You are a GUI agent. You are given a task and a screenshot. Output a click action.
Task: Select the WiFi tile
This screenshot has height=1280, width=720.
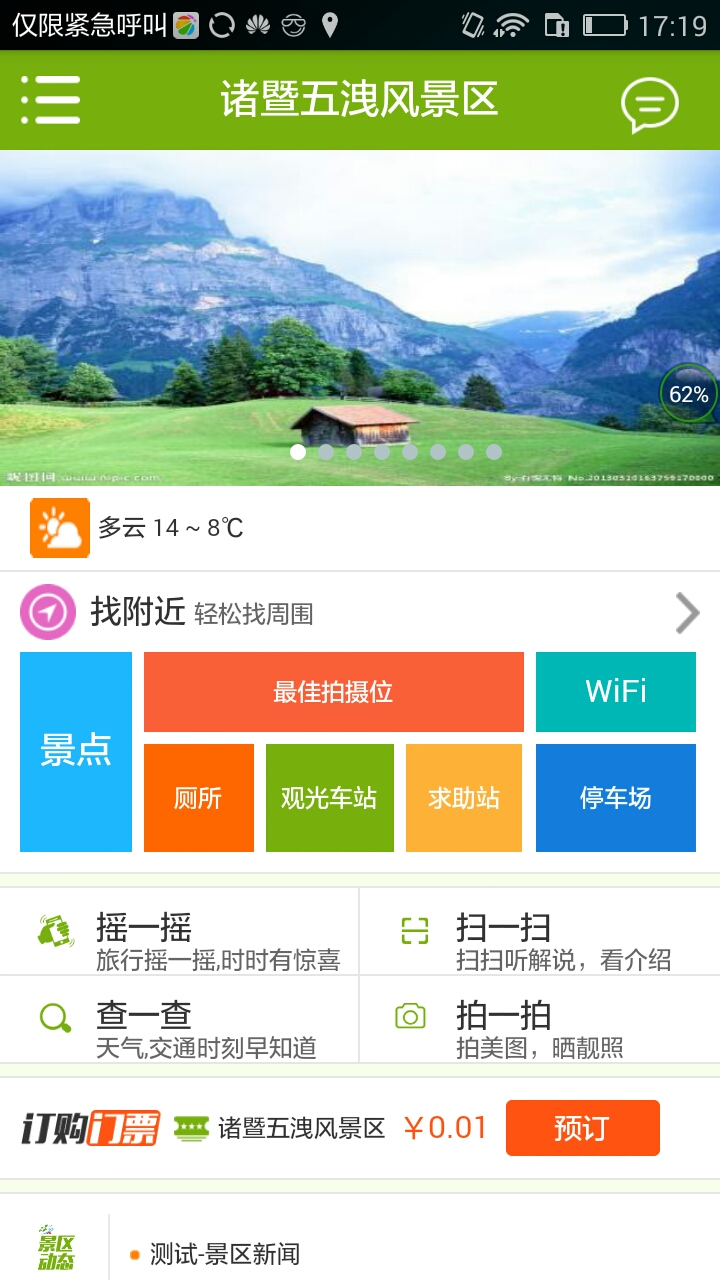(x=615, y=692)
